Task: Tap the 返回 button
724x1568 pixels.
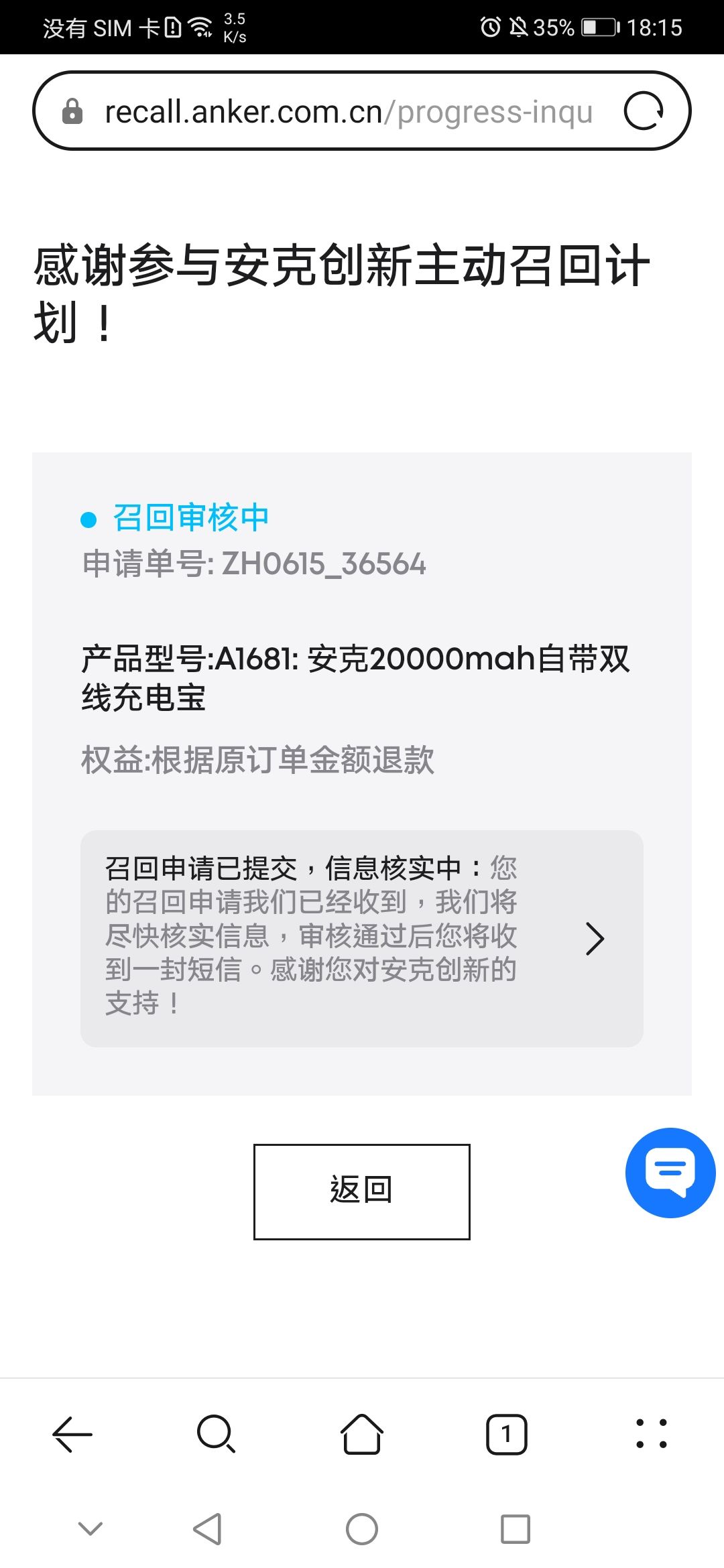Action: pyautogui.click(x=362, y=1191)
